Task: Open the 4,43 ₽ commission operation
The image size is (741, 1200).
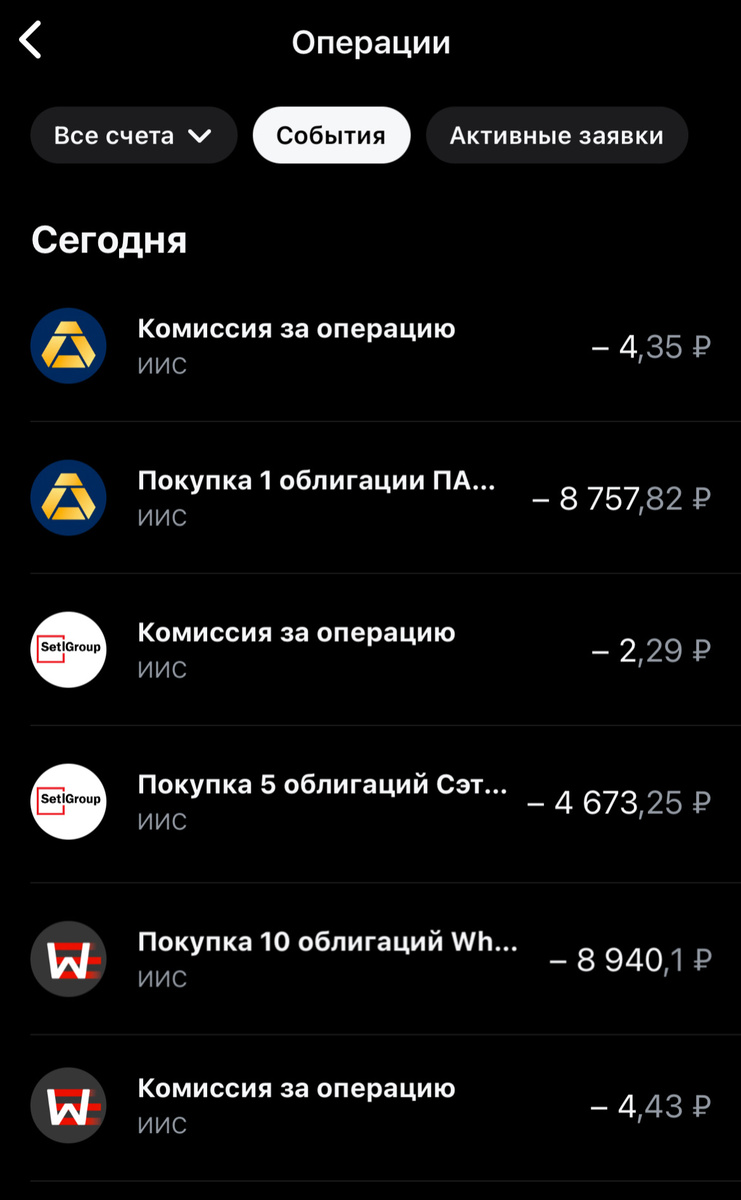Action: coord(370,1105)
